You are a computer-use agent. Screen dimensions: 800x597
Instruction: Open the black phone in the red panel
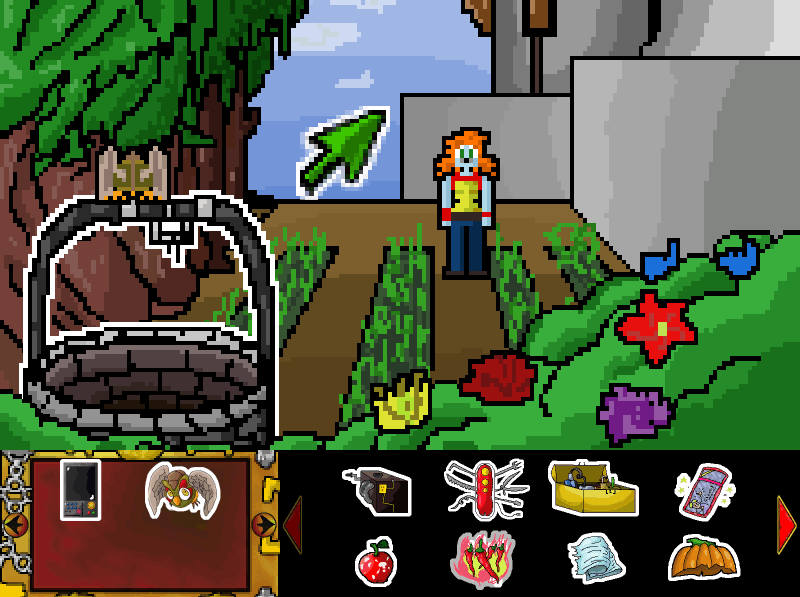(80, 490)
